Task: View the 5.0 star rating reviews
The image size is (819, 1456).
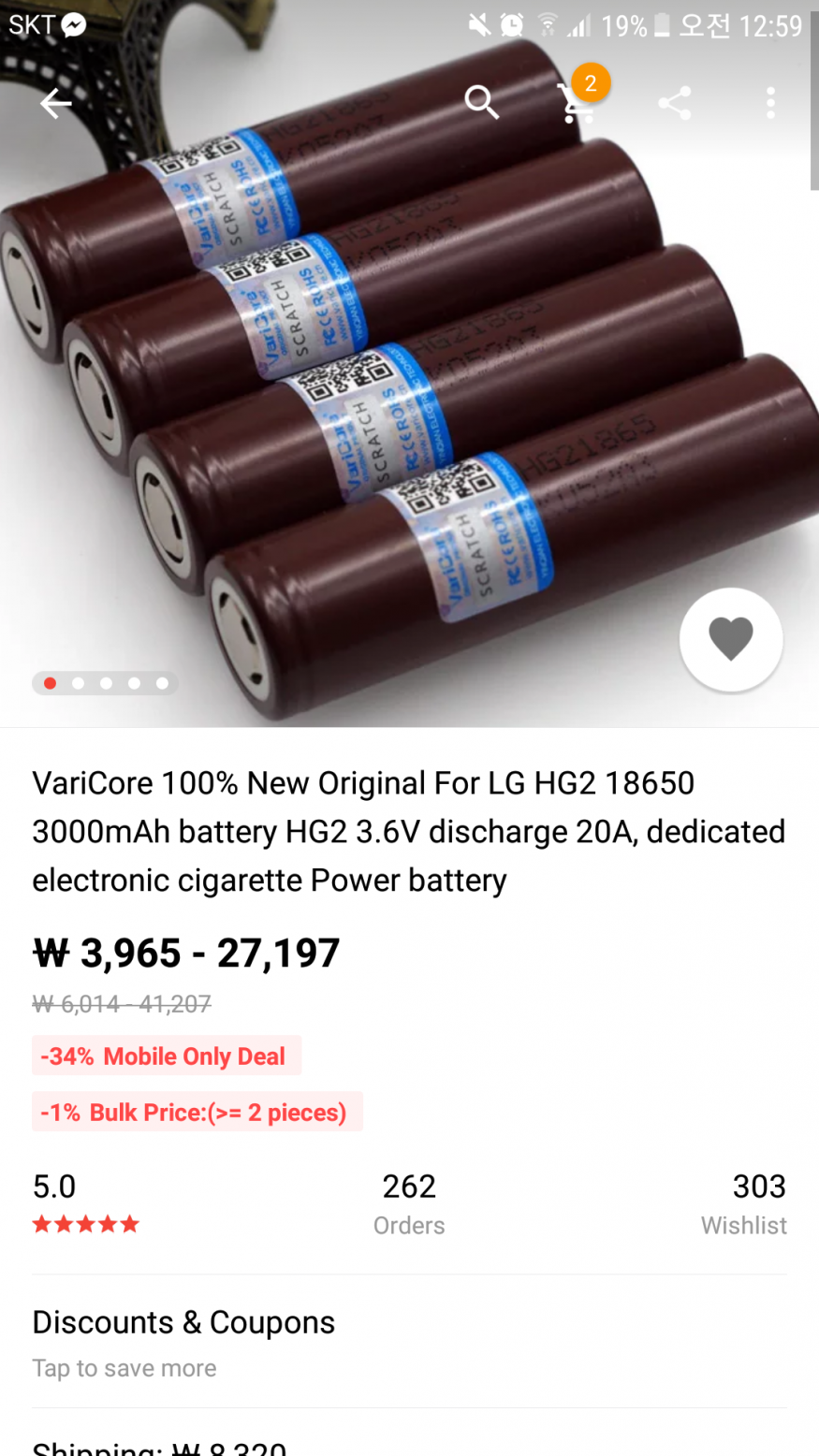Action: pos(85,1203)
